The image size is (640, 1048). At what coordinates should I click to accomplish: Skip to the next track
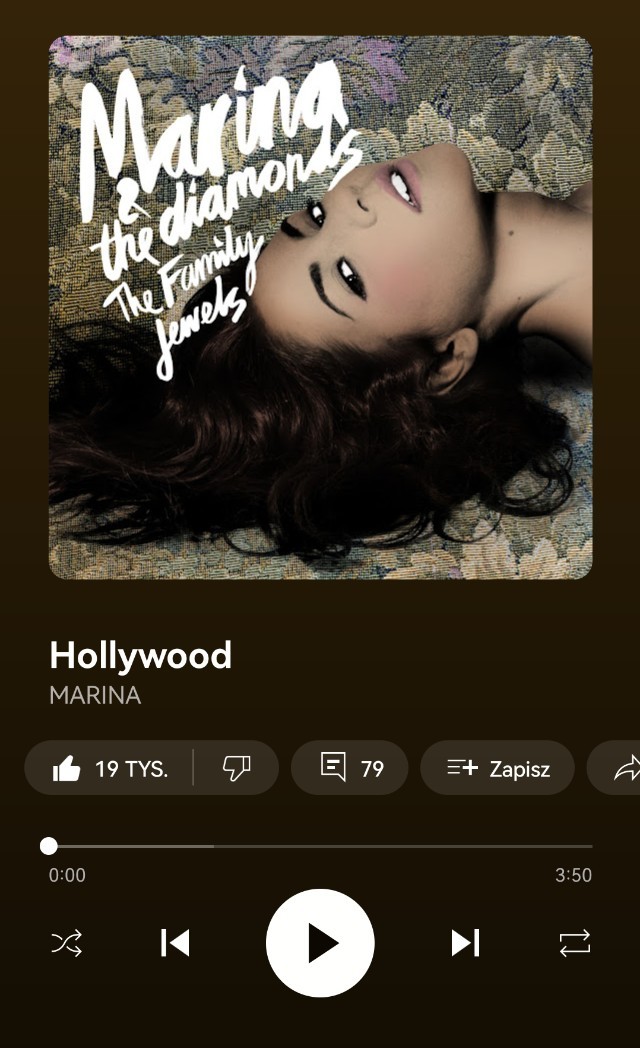point(465,943)
